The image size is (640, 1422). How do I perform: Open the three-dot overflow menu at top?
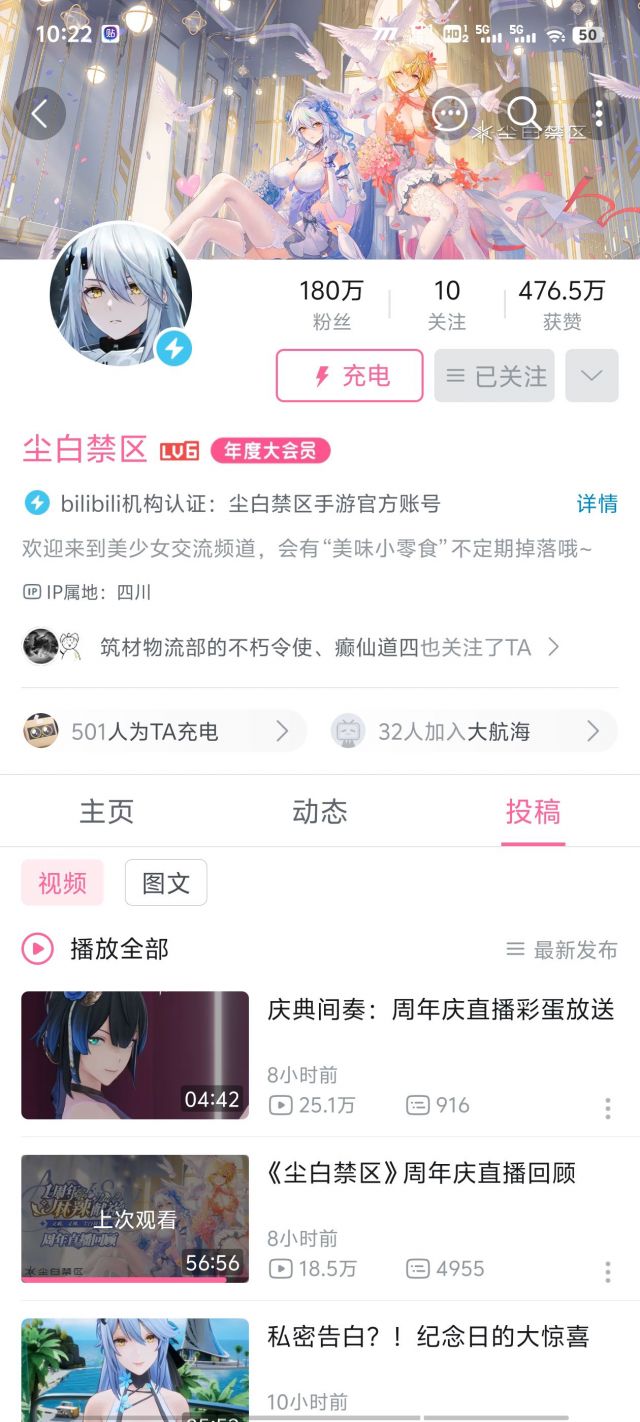tap(598, 113)
